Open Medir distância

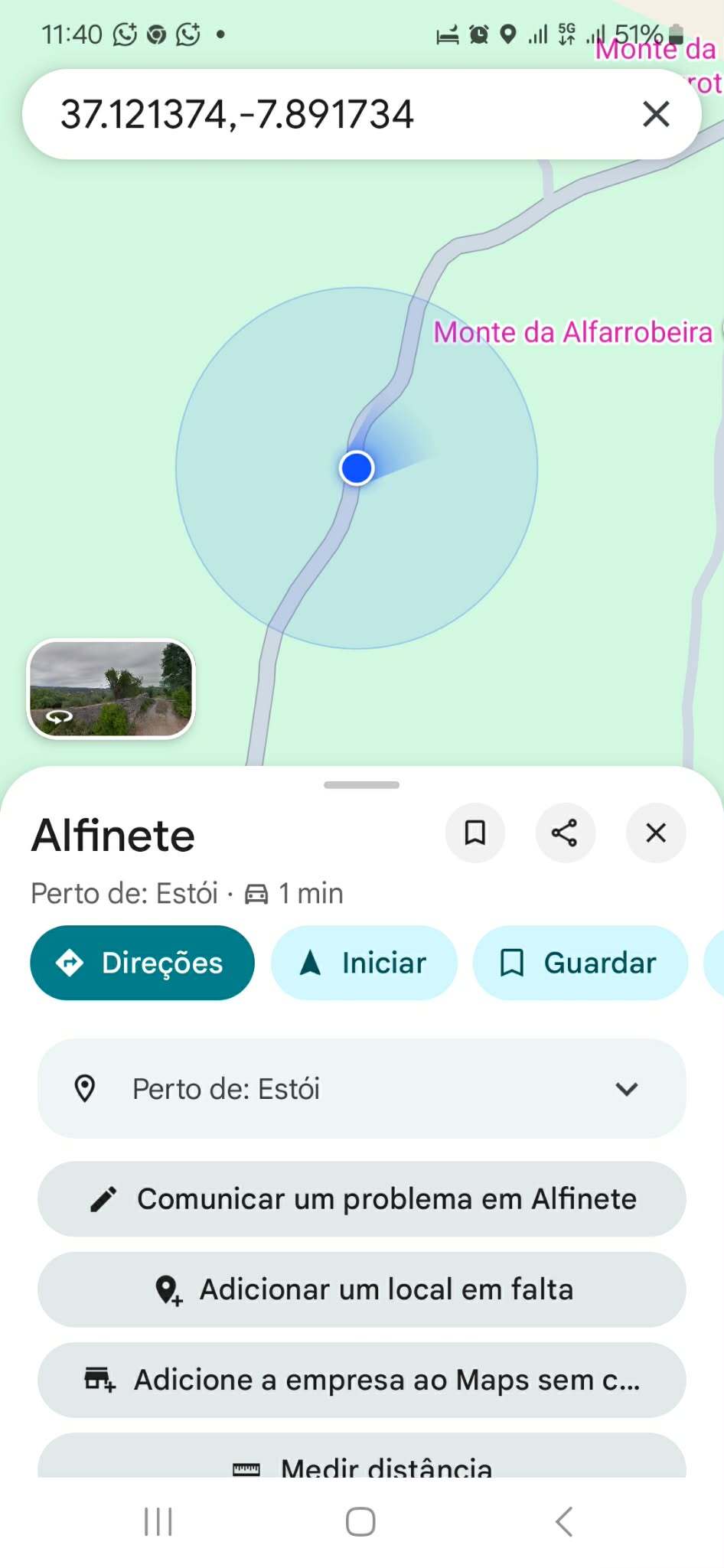coord(361,1463)
